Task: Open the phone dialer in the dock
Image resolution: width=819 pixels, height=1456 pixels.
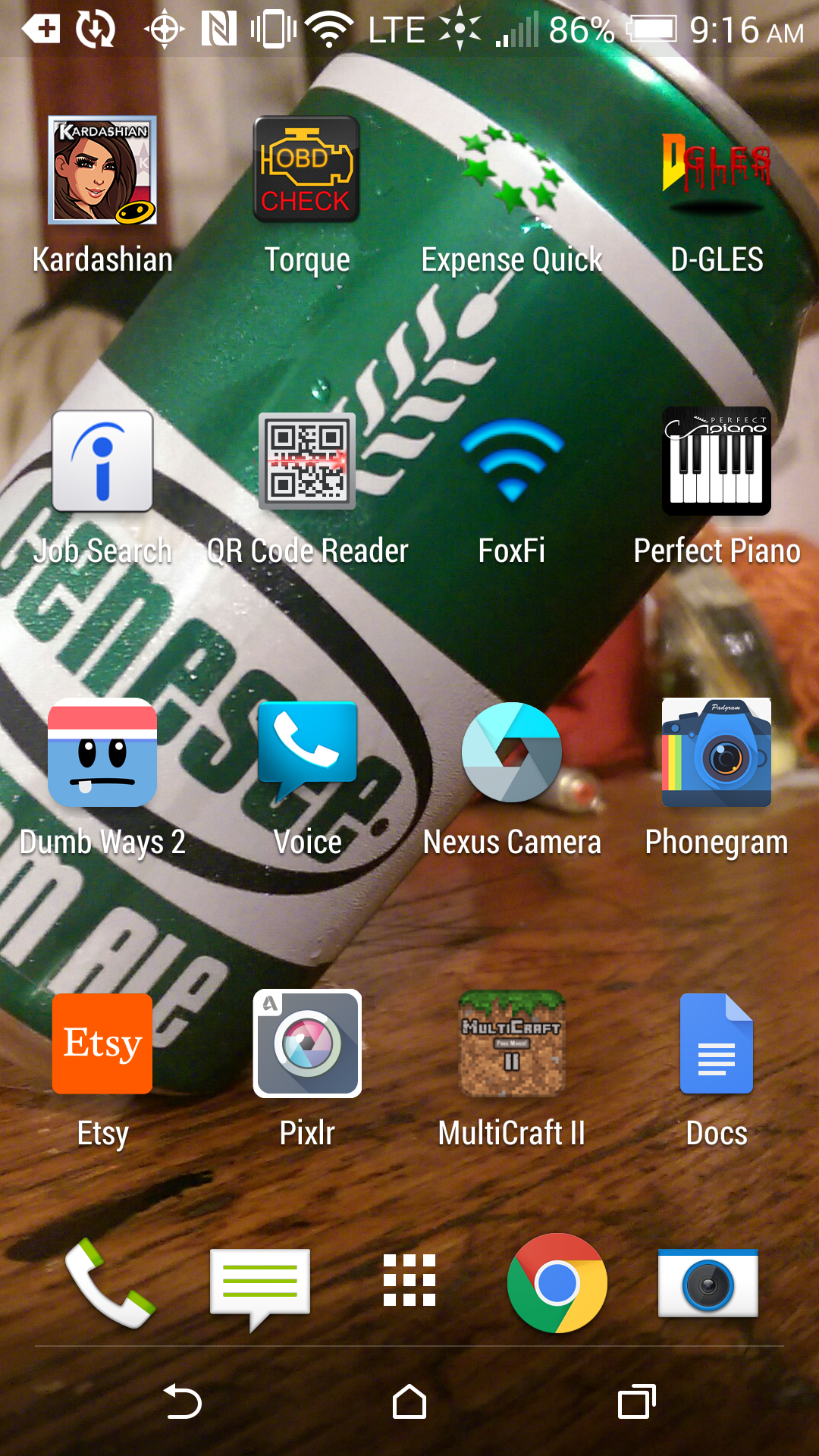Action: (x=111, y=1283)
